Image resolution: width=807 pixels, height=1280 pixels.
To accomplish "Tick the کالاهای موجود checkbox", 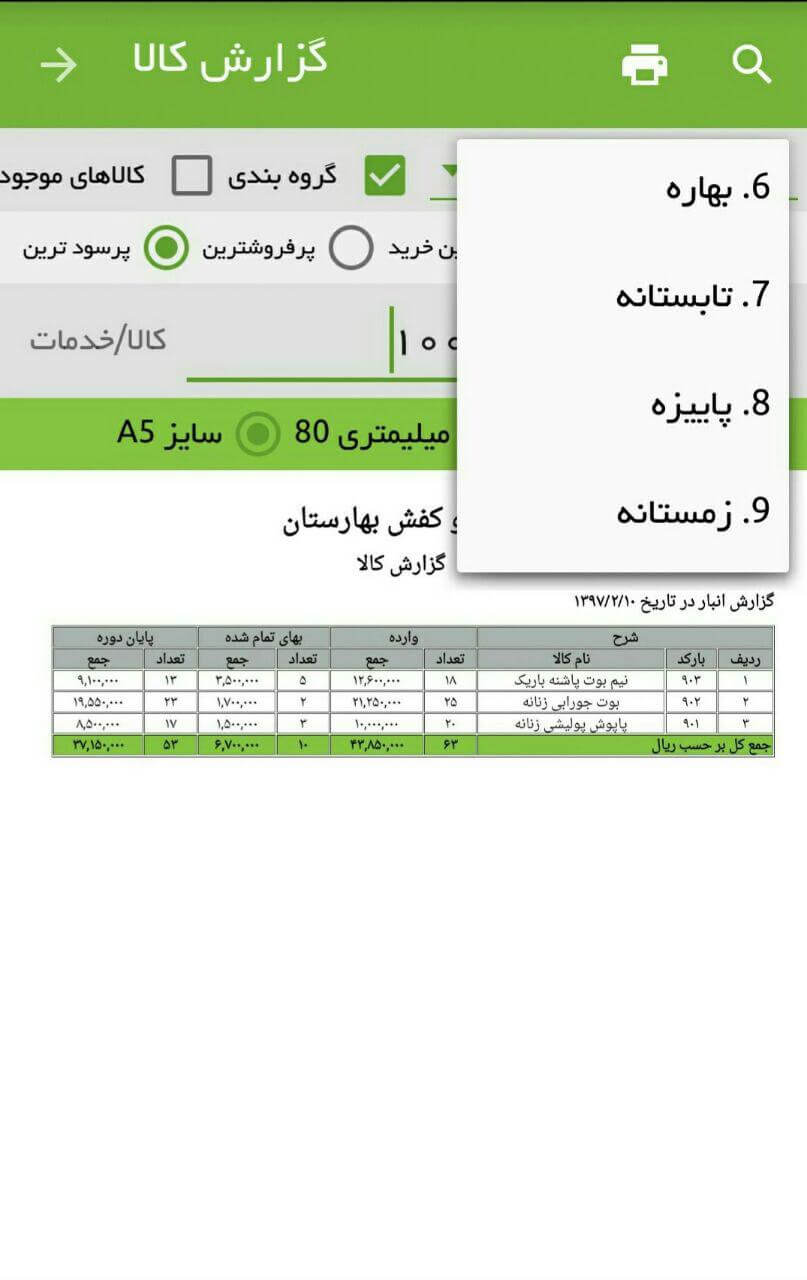I will 191,176.
